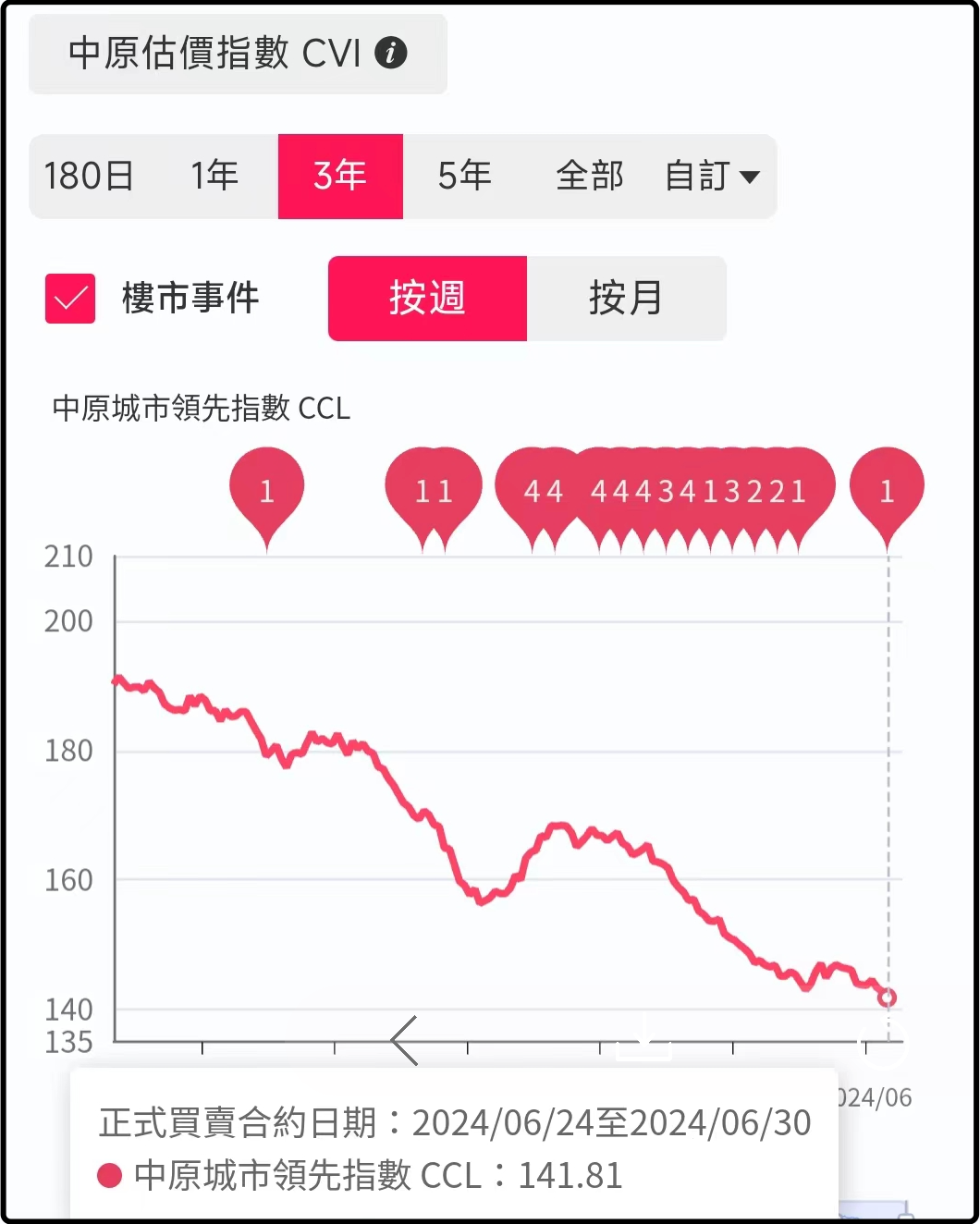Open the 自訂 custom range dropdown
Viewport: 980px width, 1224px height.
tap(712, 176)
